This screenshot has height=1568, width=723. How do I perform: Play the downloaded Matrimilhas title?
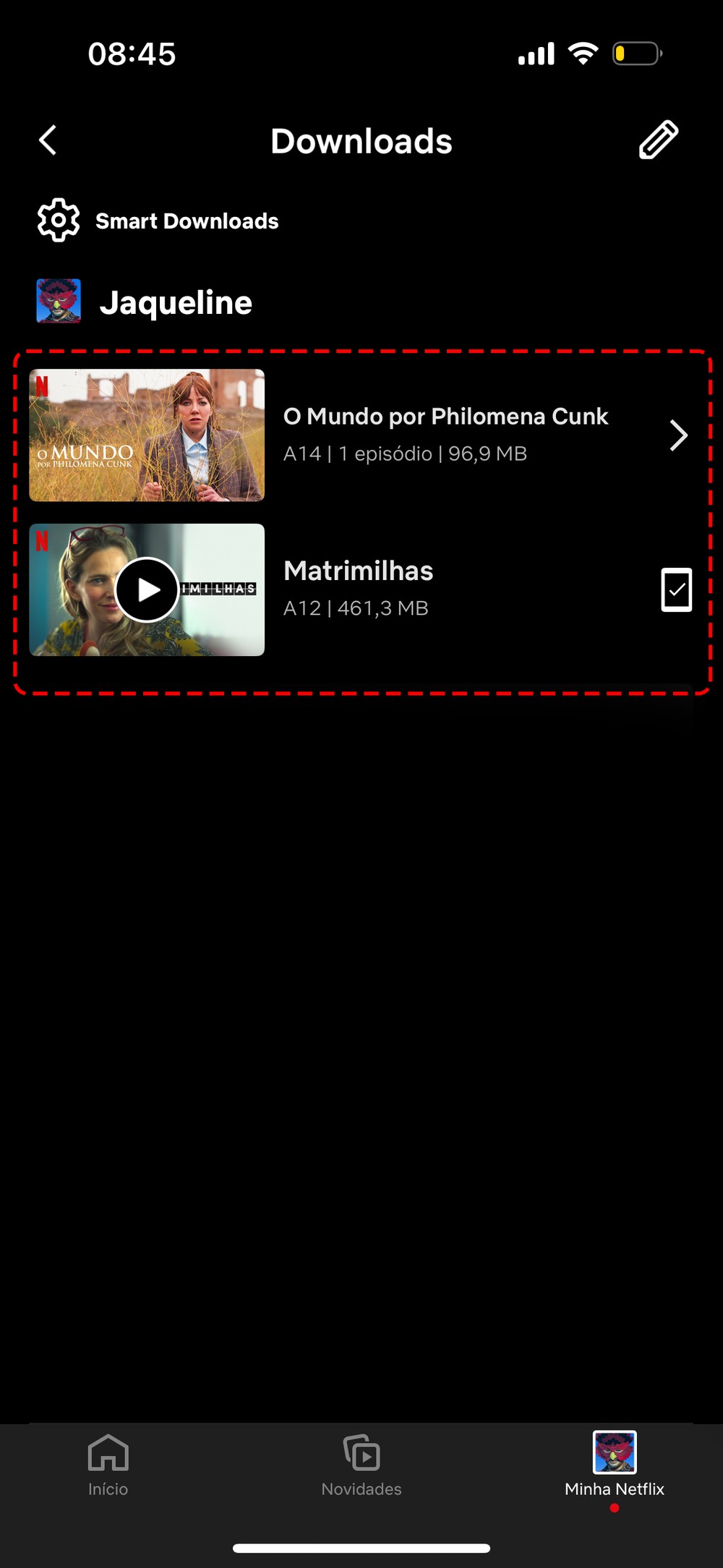pyautogui.click(x=147, y=589)
